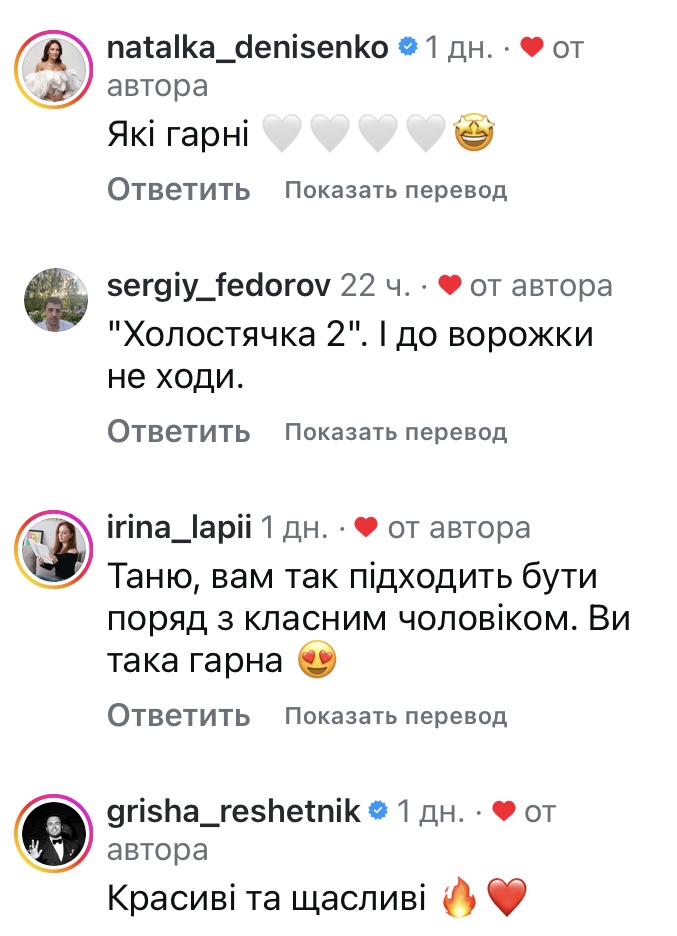
Task: Reply to natalka_denisenko's comment
Action: 178,190
